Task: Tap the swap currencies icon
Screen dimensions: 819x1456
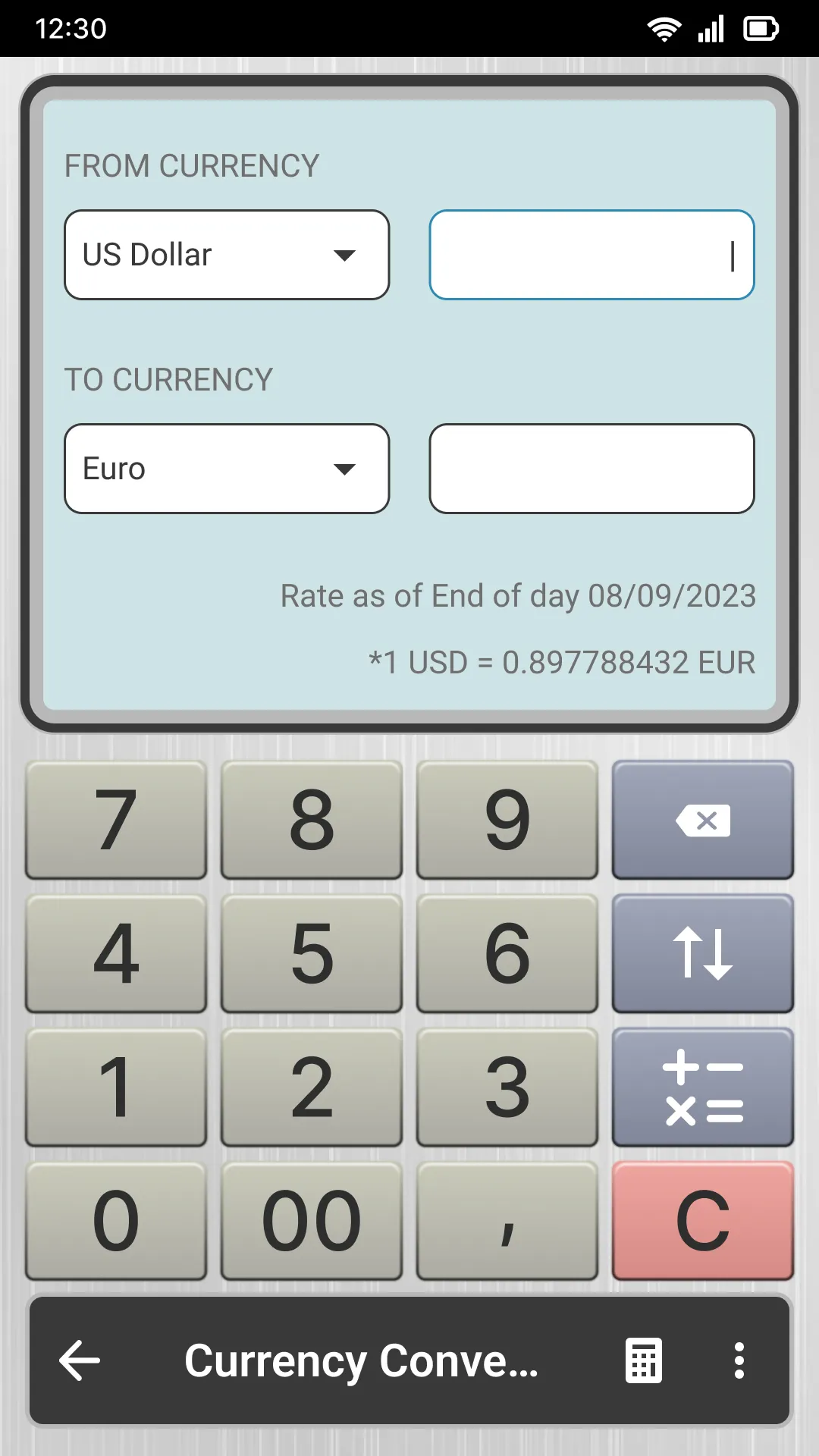Action: [x=702, y=954]
